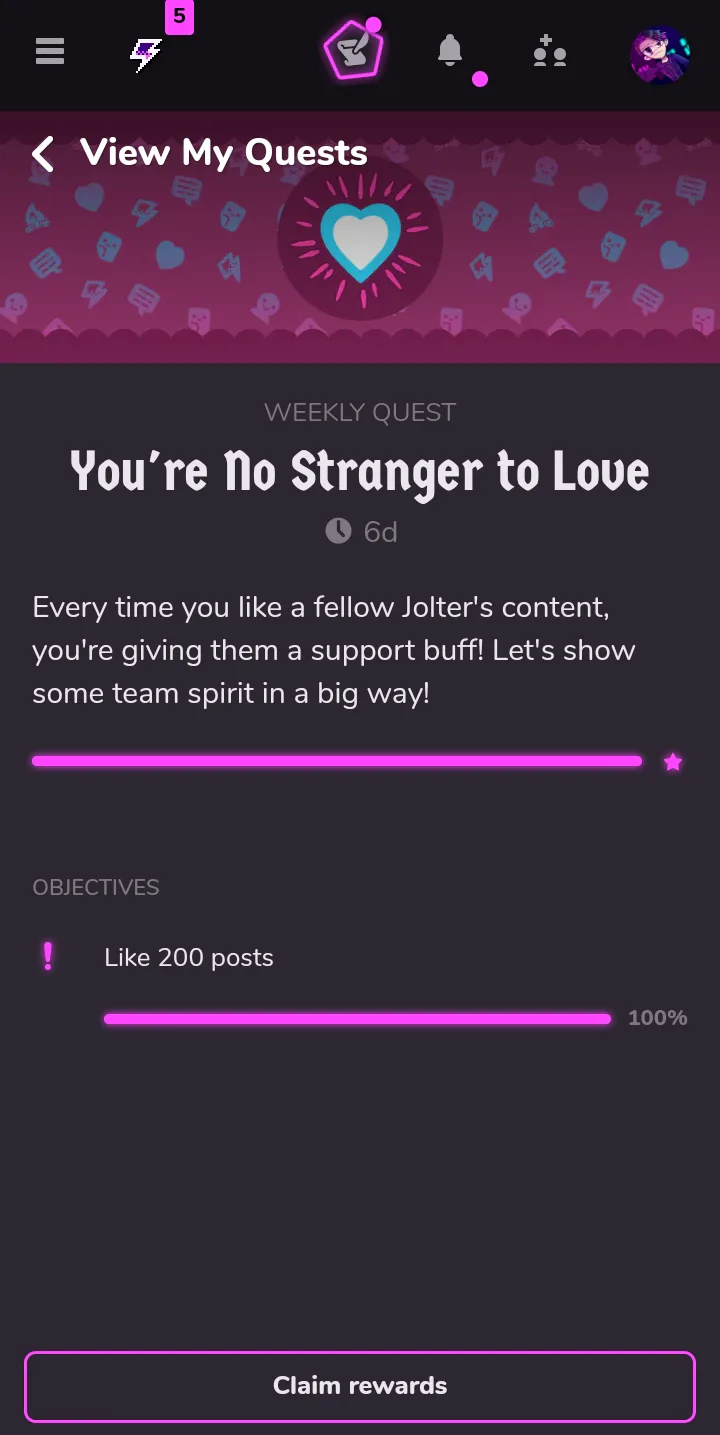The height and width of the screenshot is (1435, 720).
Task: Open the hamburger menu
Action: coord(50,51)
